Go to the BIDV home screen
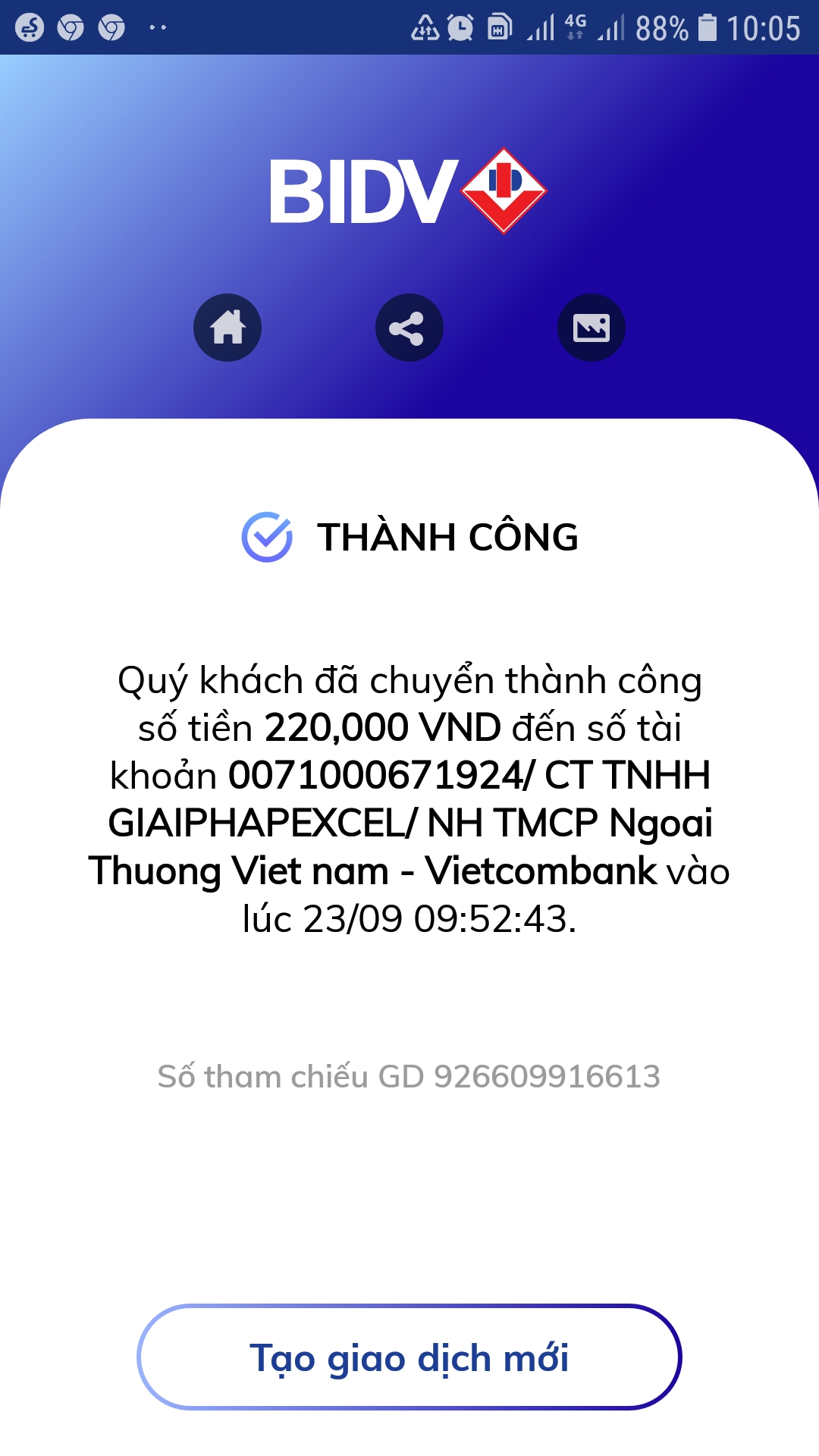 click(227, 328)
